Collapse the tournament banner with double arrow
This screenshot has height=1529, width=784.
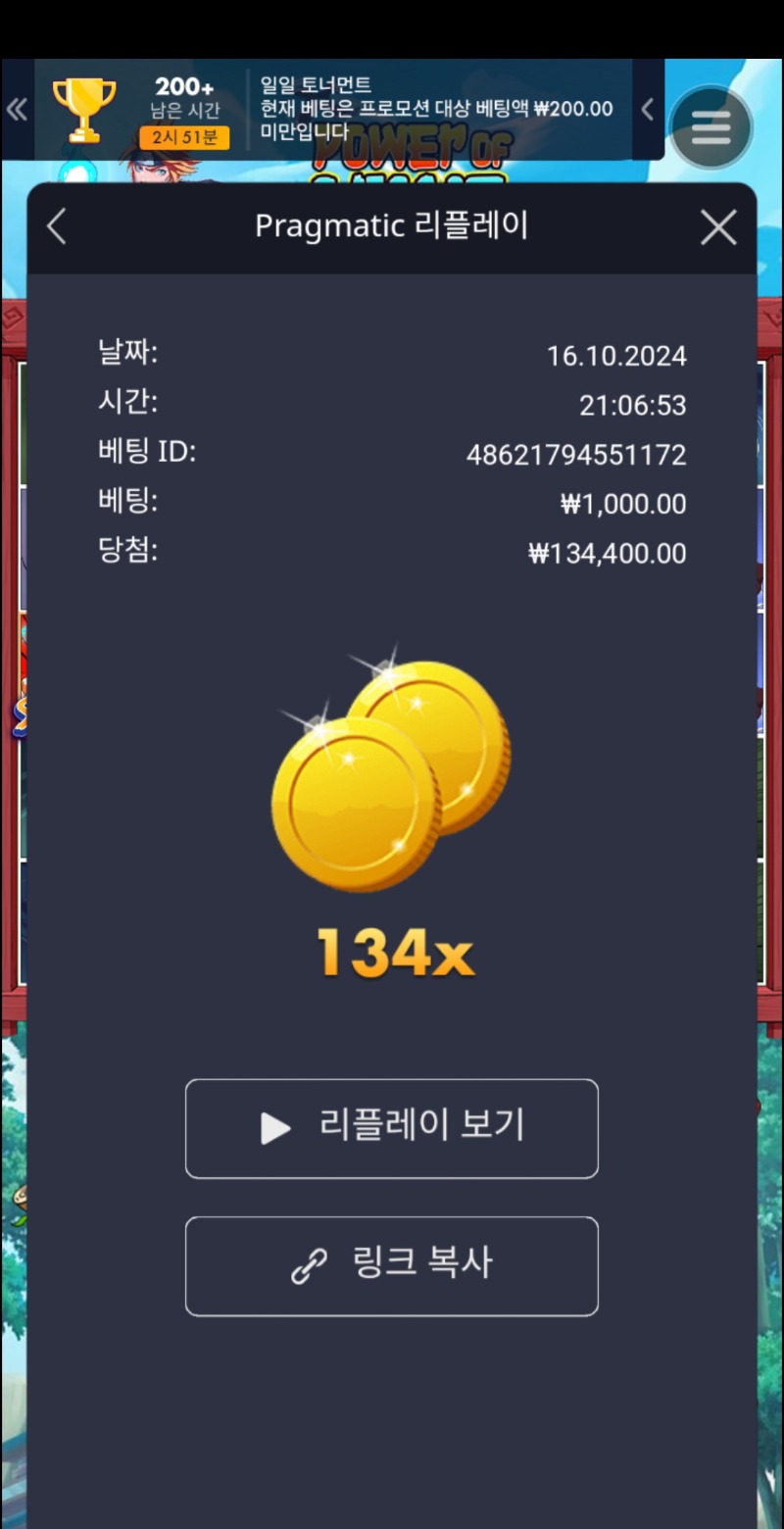(x=17, y=109)
